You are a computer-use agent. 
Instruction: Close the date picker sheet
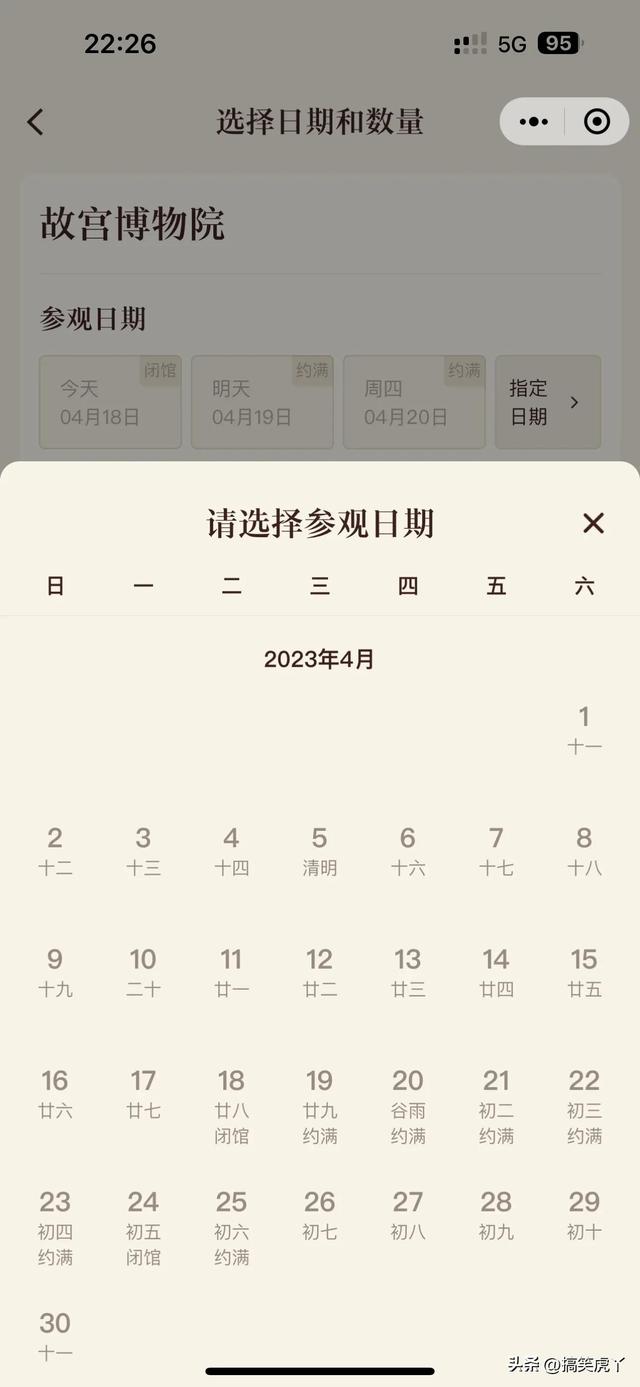(x=593, y=523)
